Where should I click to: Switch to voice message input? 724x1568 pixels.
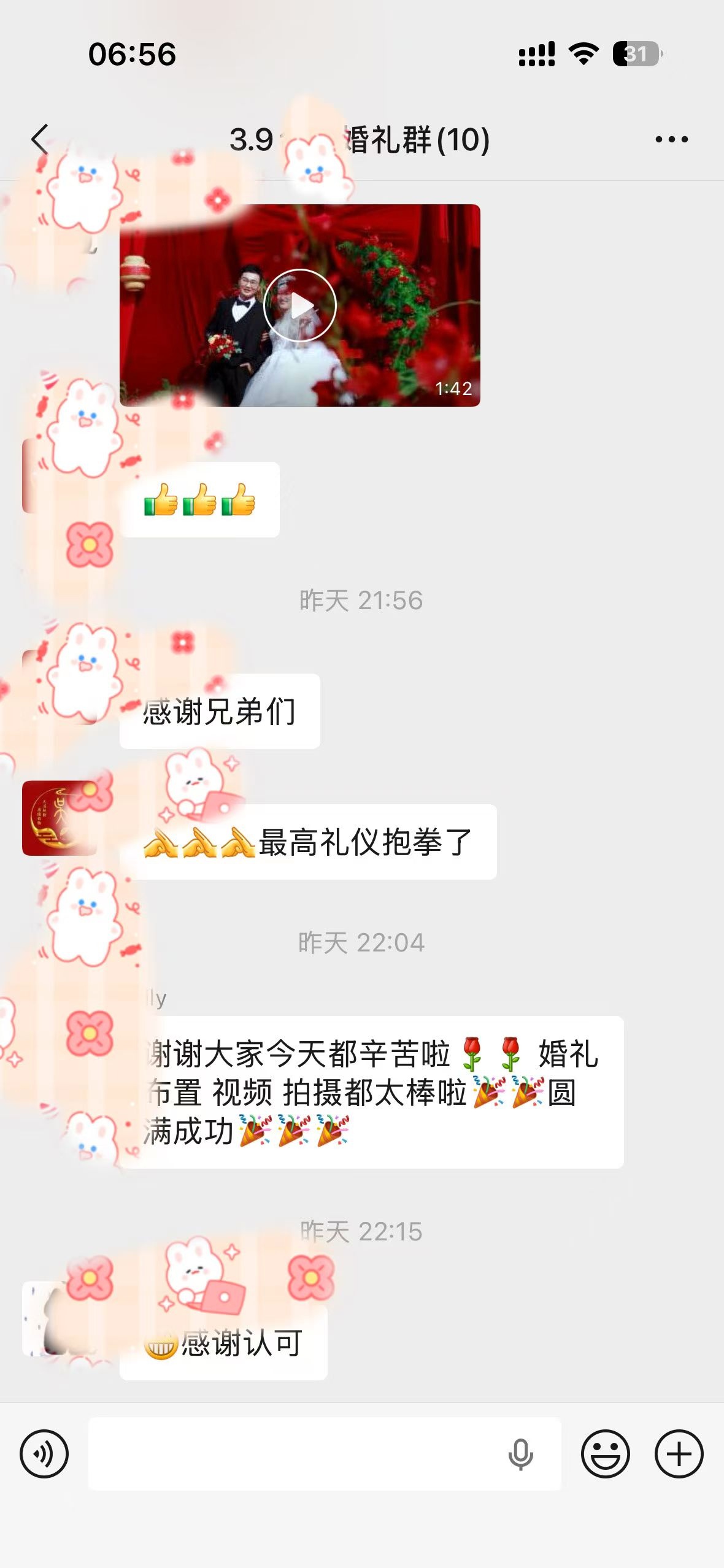click(44, 1453)
